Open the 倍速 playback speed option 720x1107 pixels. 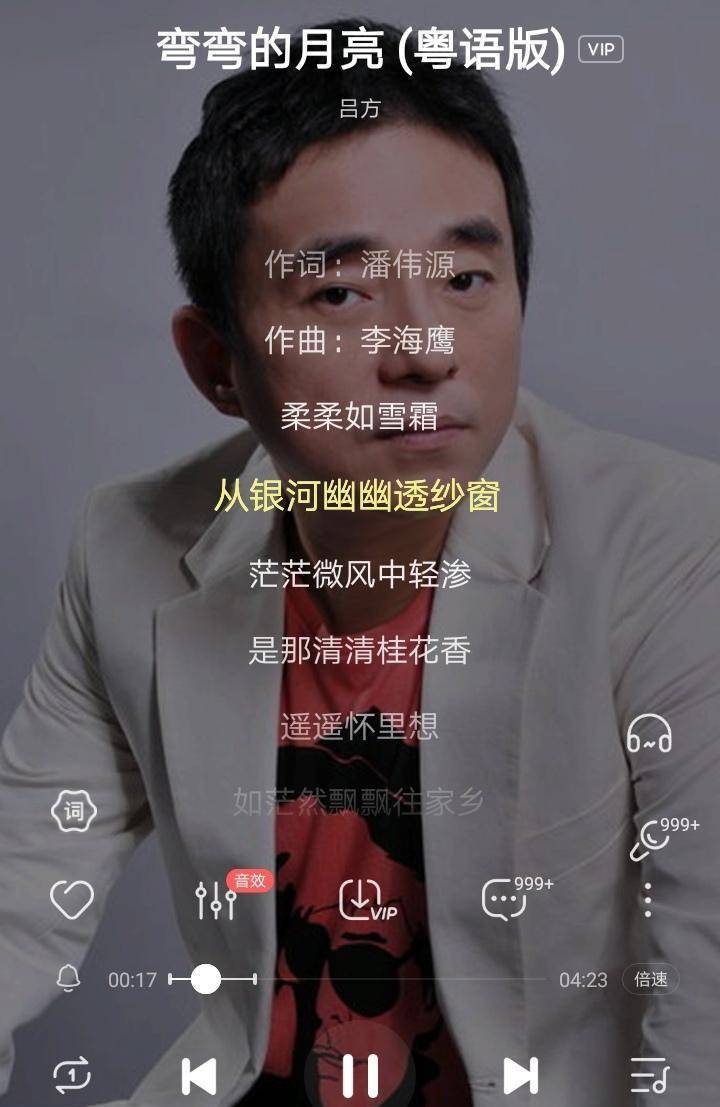coord(651,979)
